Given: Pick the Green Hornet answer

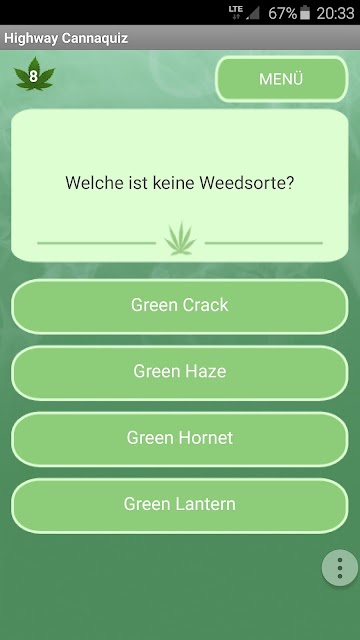Looking at the screenshot, I should [180, 439].
